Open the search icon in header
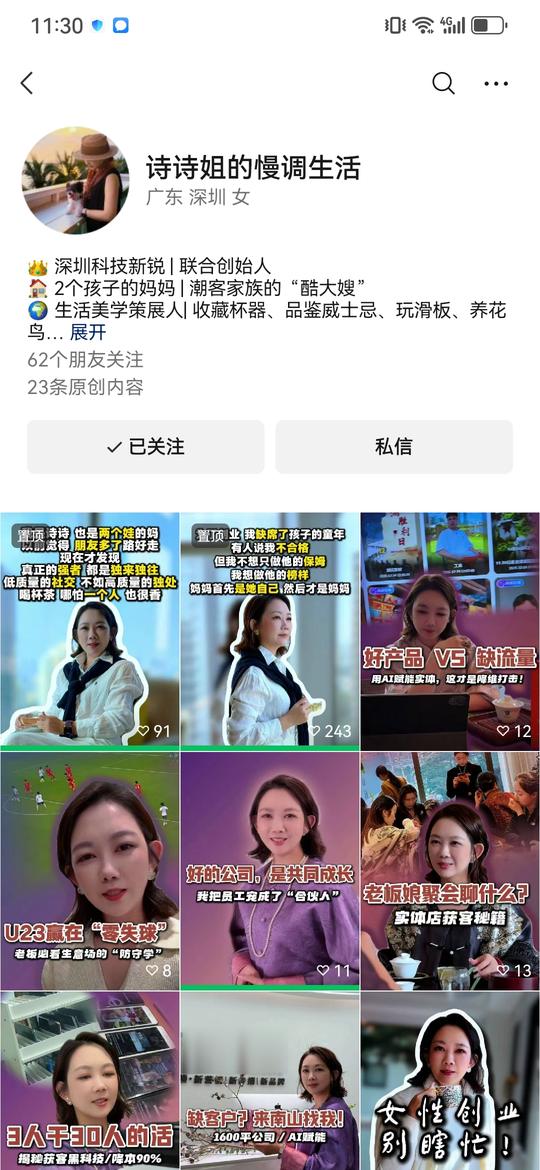Image resolution: width=540 pixels, height=1170 pixels. [x=443, y=83]
